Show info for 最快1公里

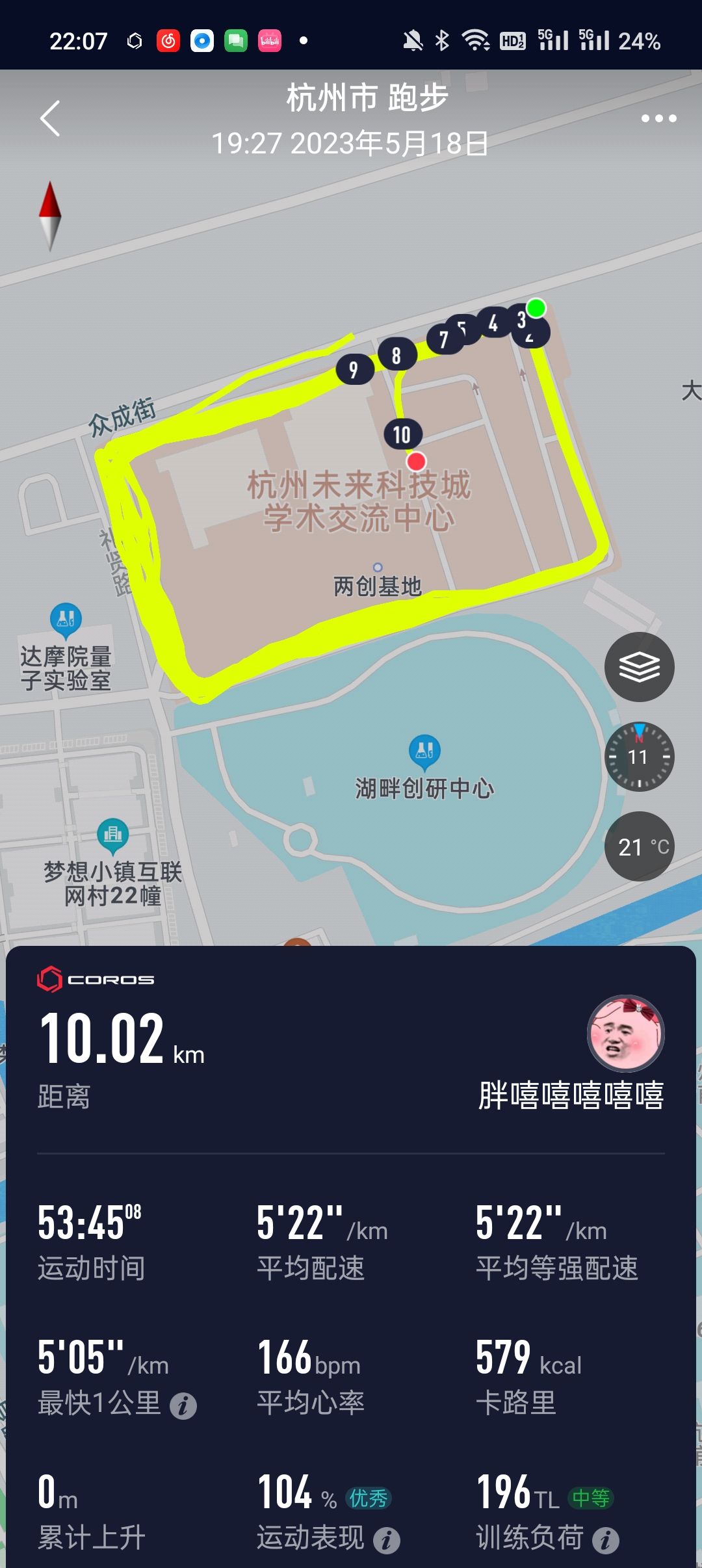183,1405
